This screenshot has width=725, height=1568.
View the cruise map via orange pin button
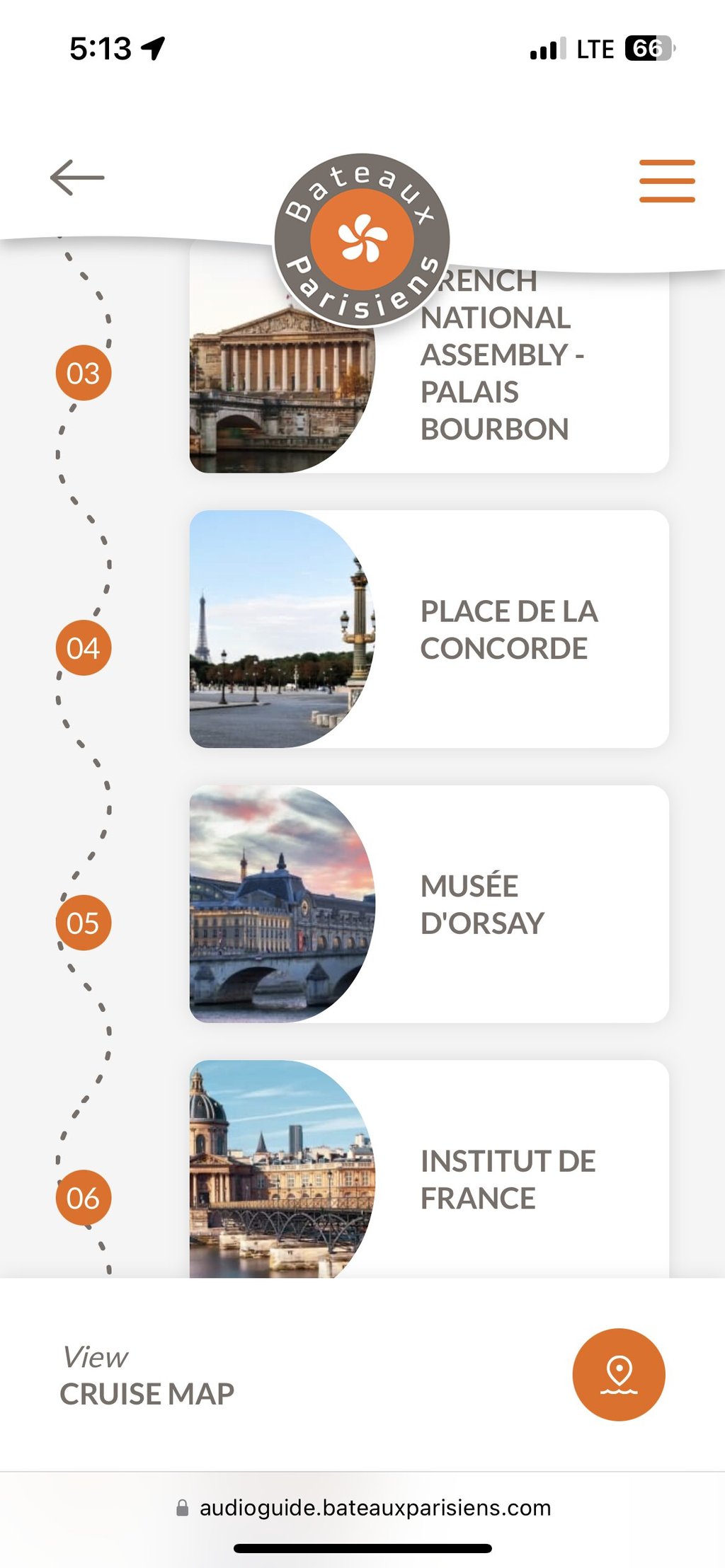click(x=618, y=1374)
